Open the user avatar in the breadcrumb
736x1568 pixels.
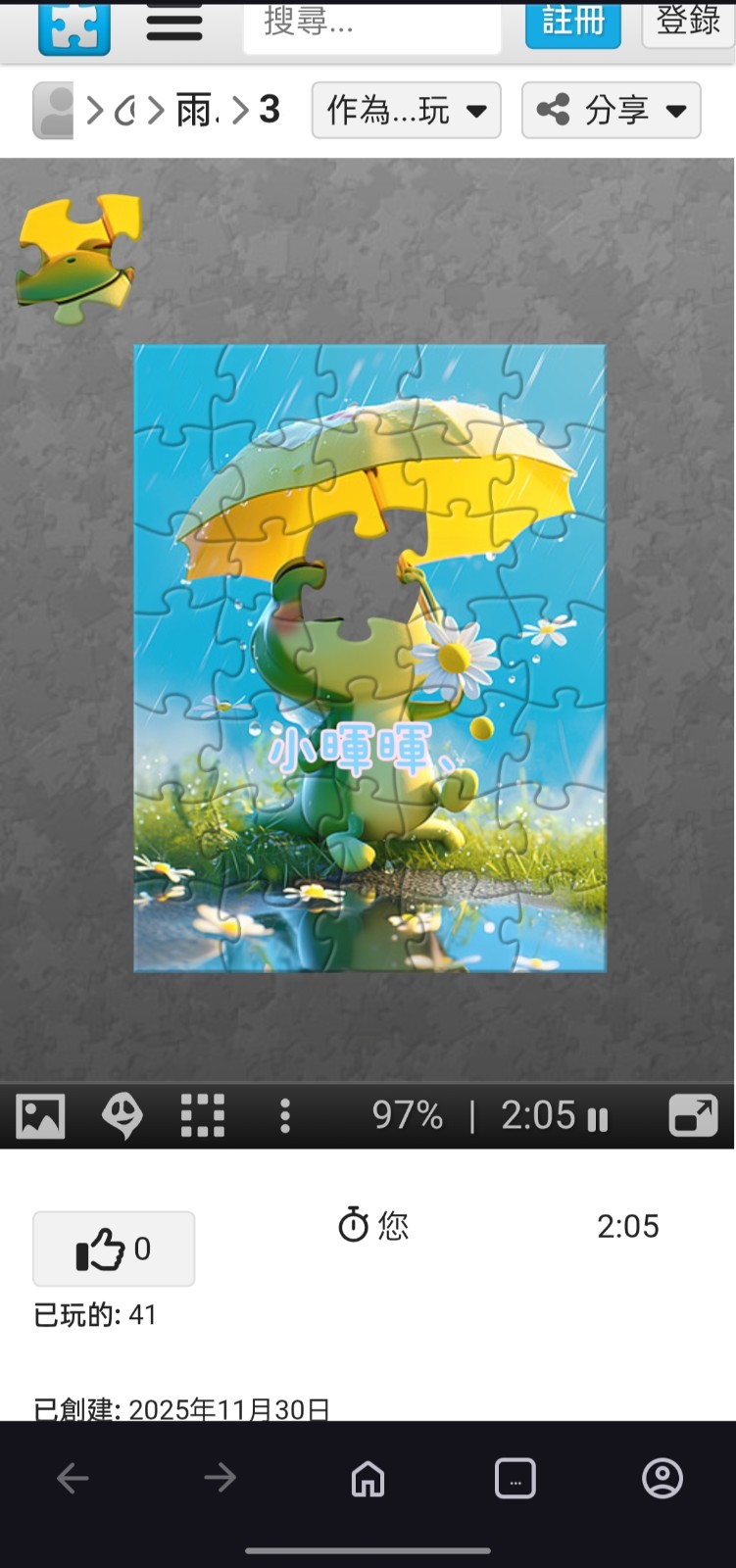tap(54, 111)
